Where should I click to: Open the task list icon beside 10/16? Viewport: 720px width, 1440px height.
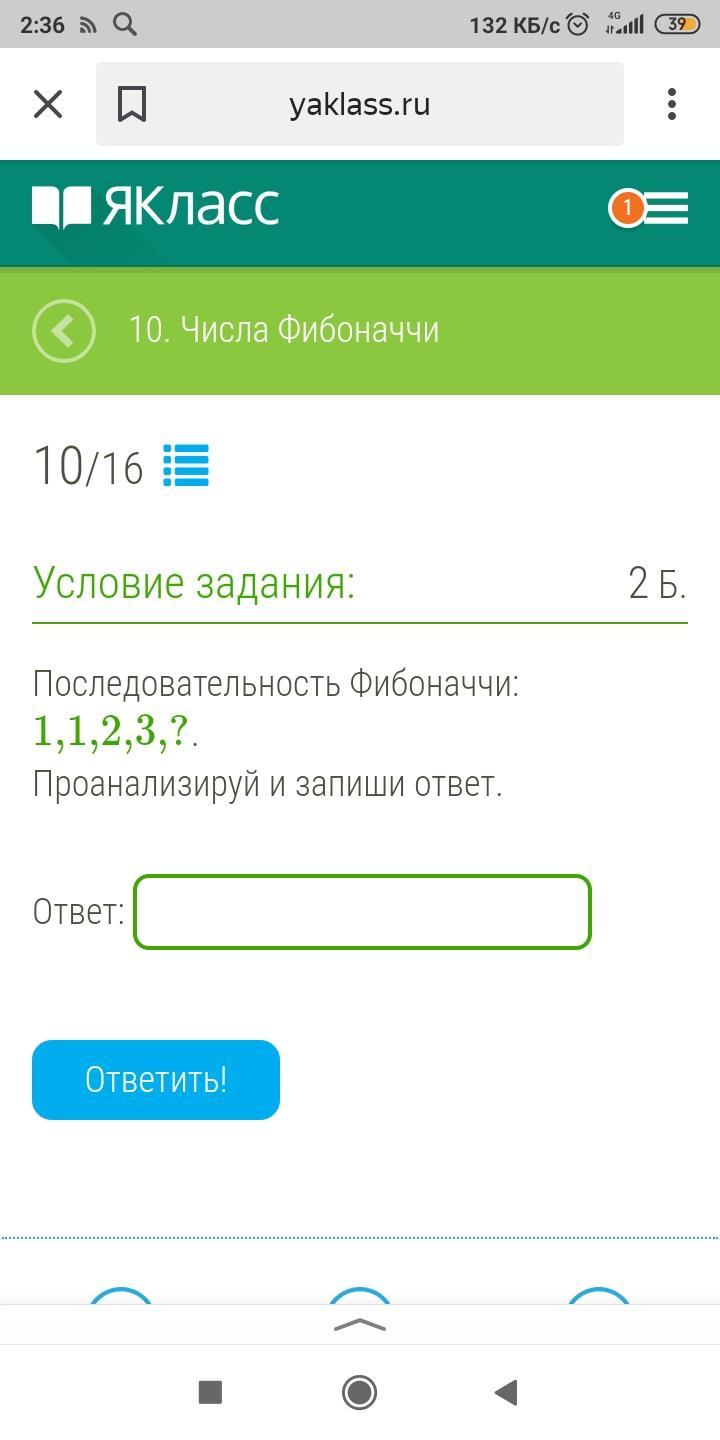click(186, 465)
